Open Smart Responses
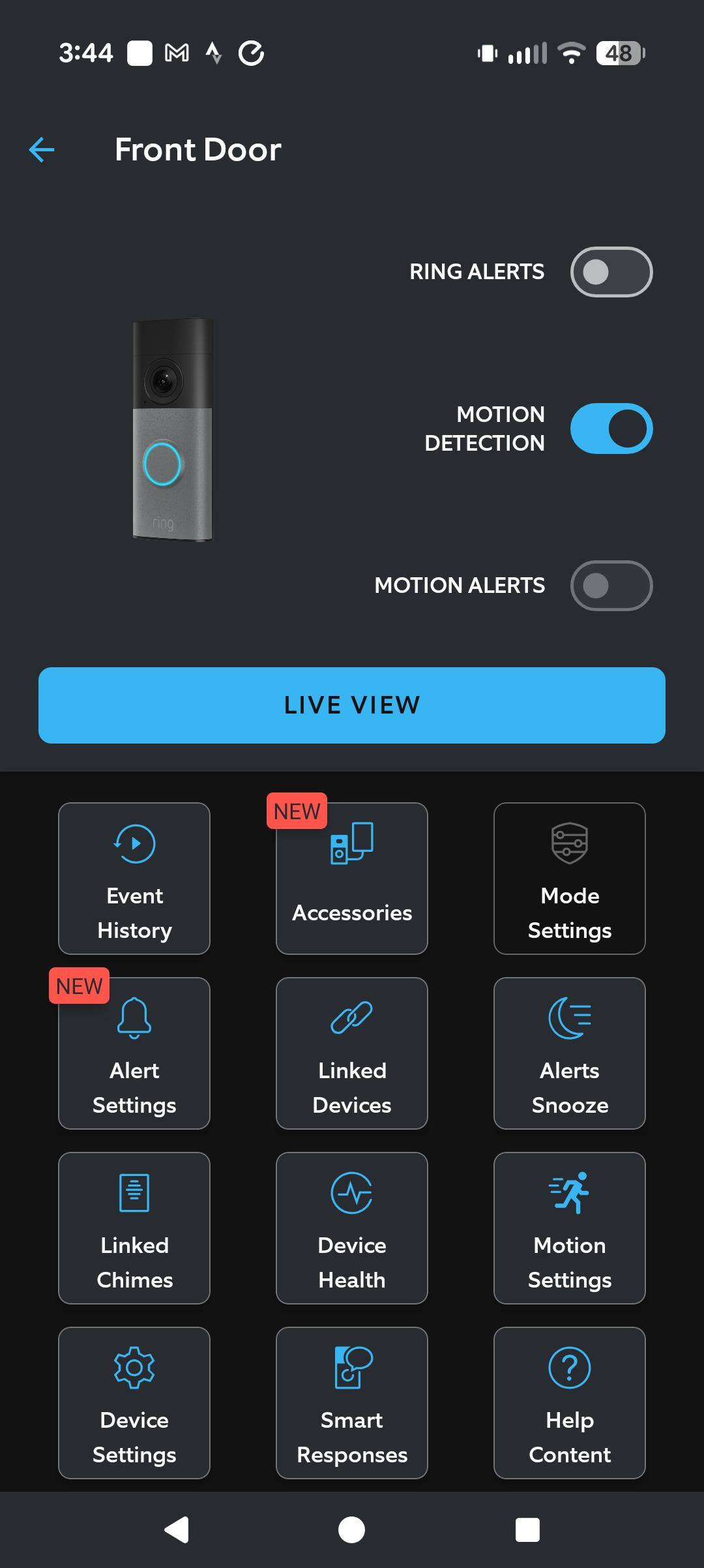The image size is (704, 1568). coord(352,1403)
